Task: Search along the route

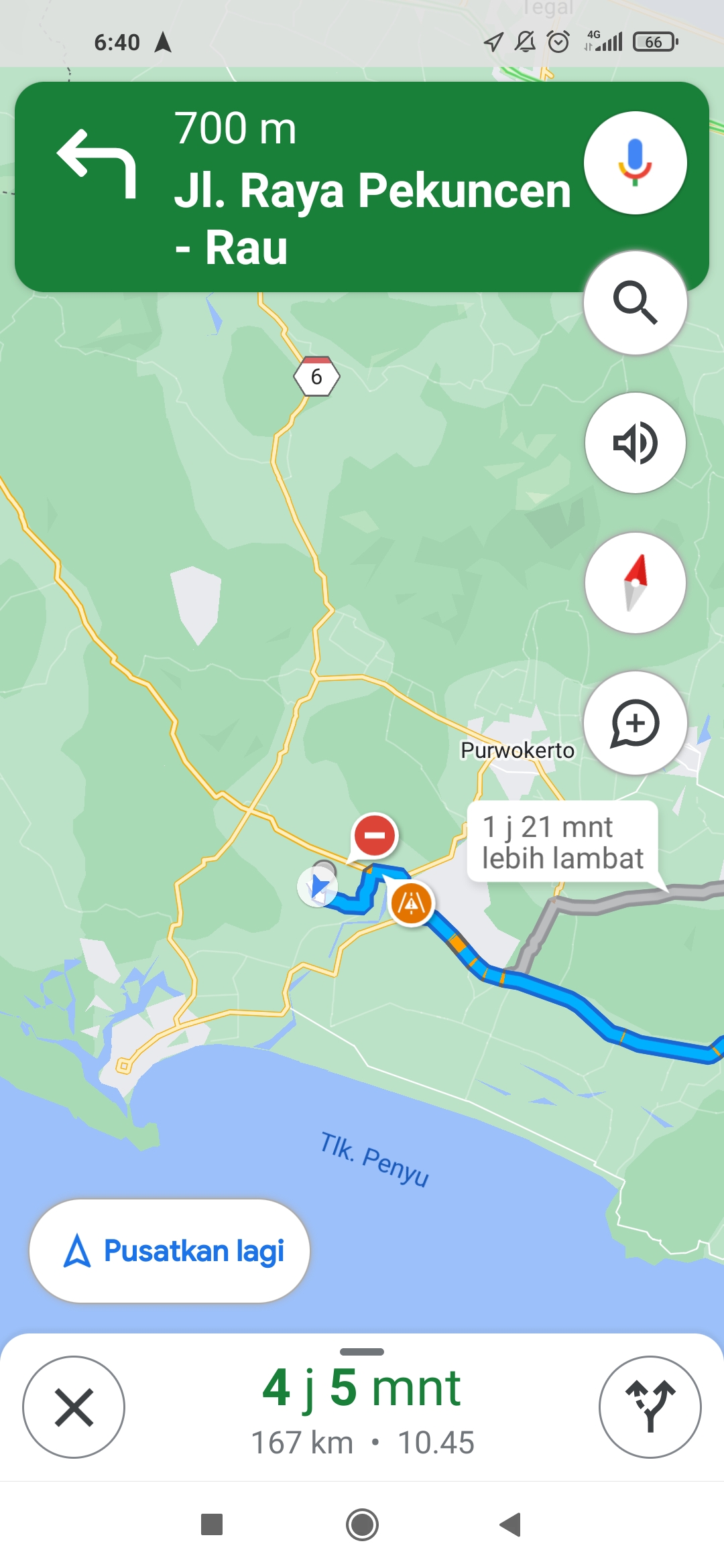Action: coord(635,303)
